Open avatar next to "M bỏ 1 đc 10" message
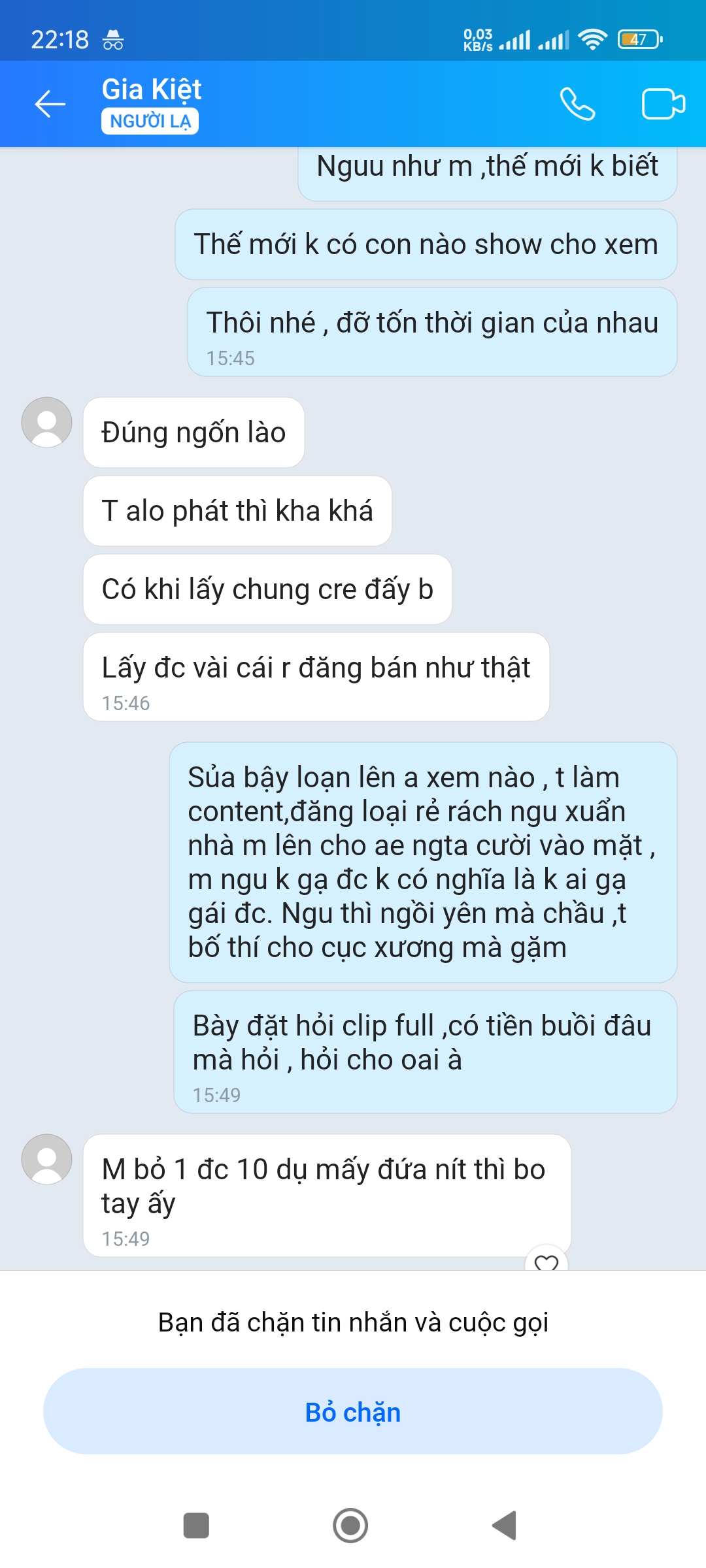Image resolution: width=706 pixels, height=1568 pixels. (46, 1159)
